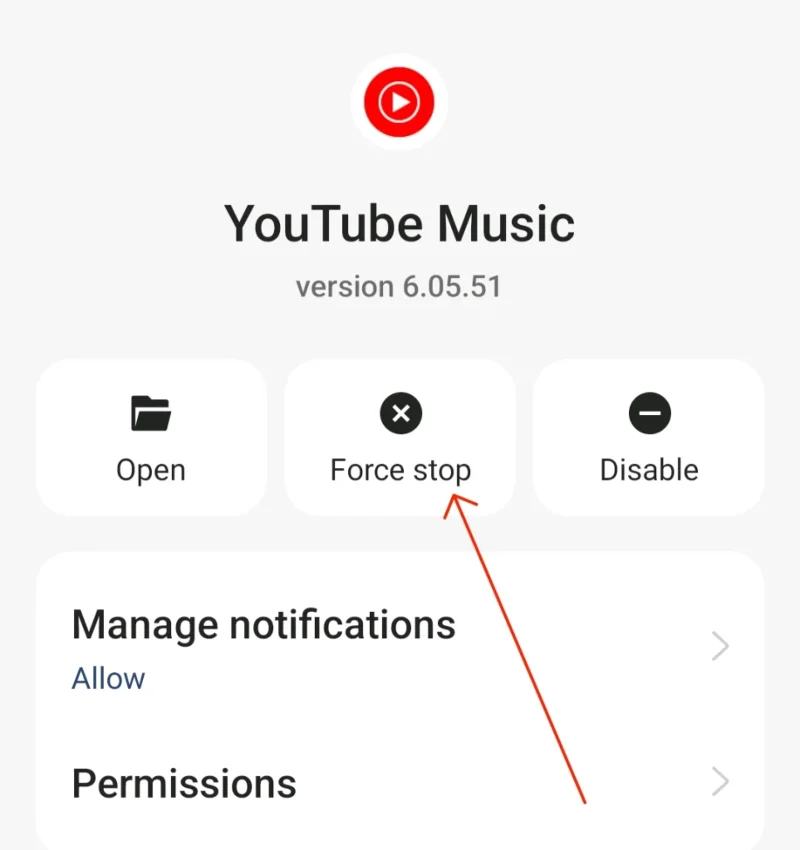Click the chevron beside Permissions

pos(720,783)
